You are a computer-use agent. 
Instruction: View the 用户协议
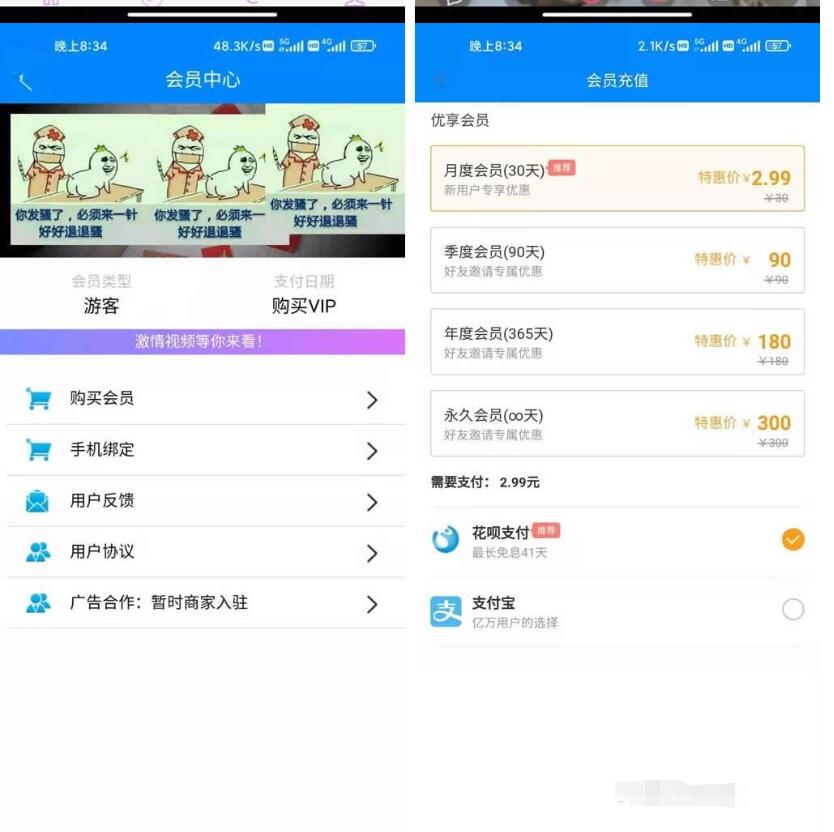204,552
